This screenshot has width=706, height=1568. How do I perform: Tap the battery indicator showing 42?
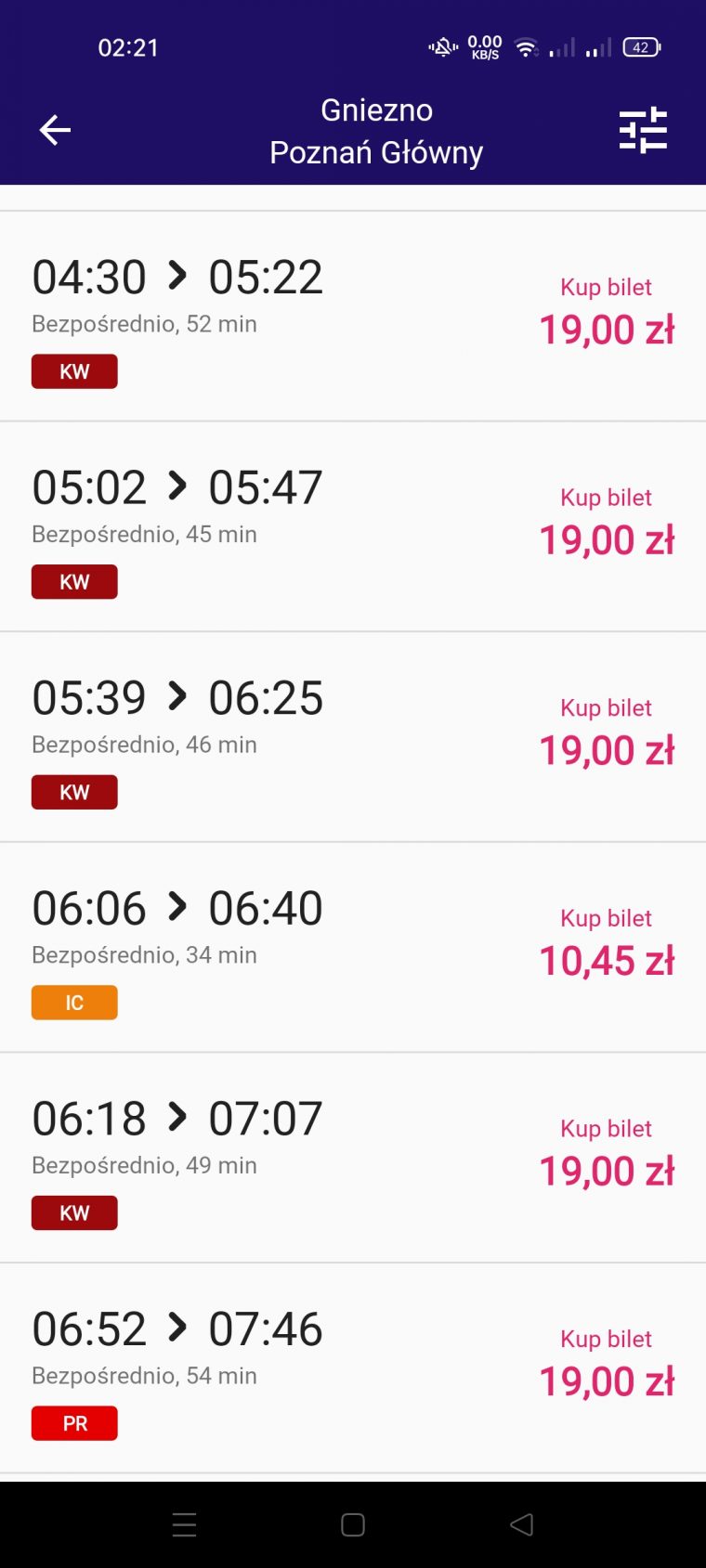click(641, 47)
